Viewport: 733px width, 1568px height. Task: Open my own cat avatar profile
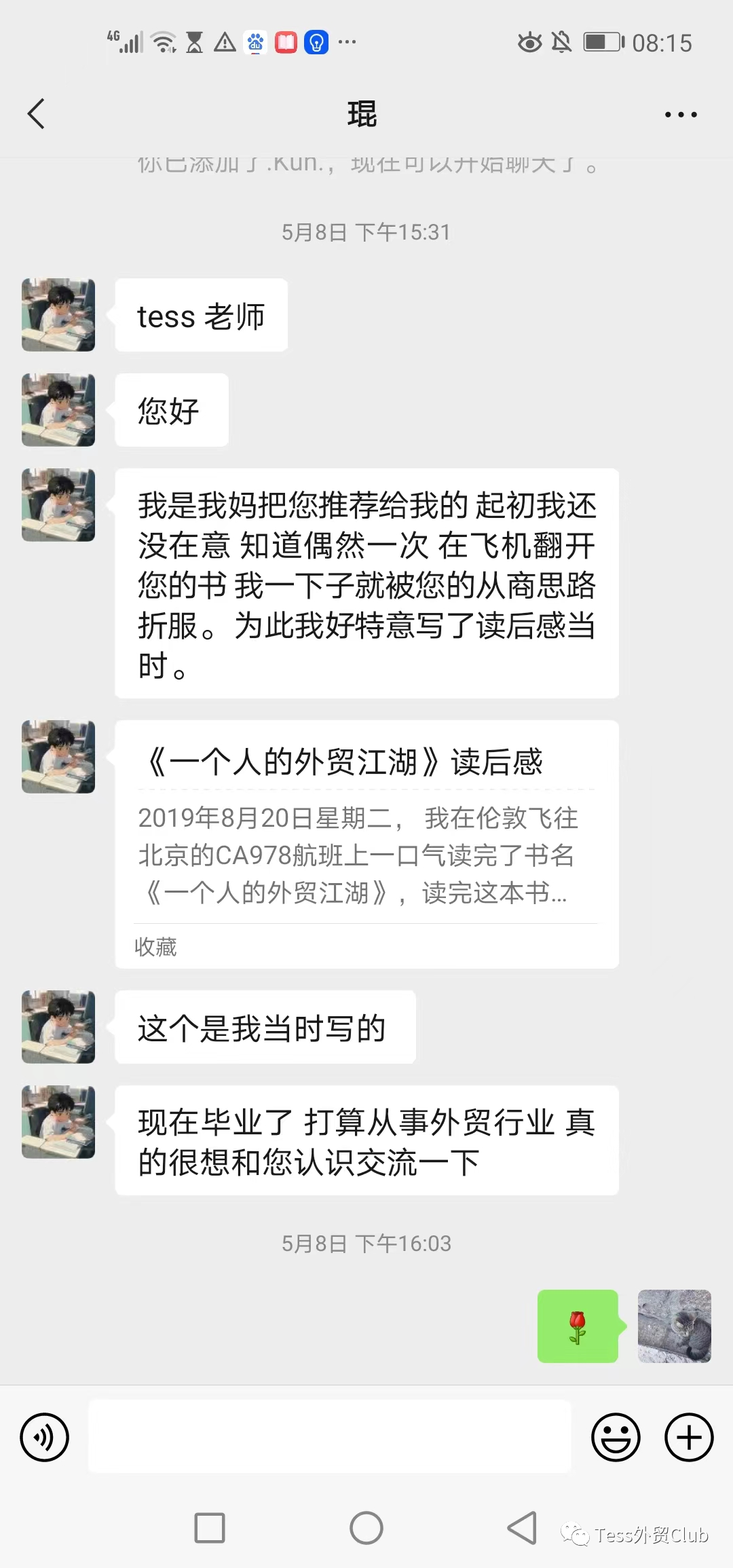[674, 1326]
